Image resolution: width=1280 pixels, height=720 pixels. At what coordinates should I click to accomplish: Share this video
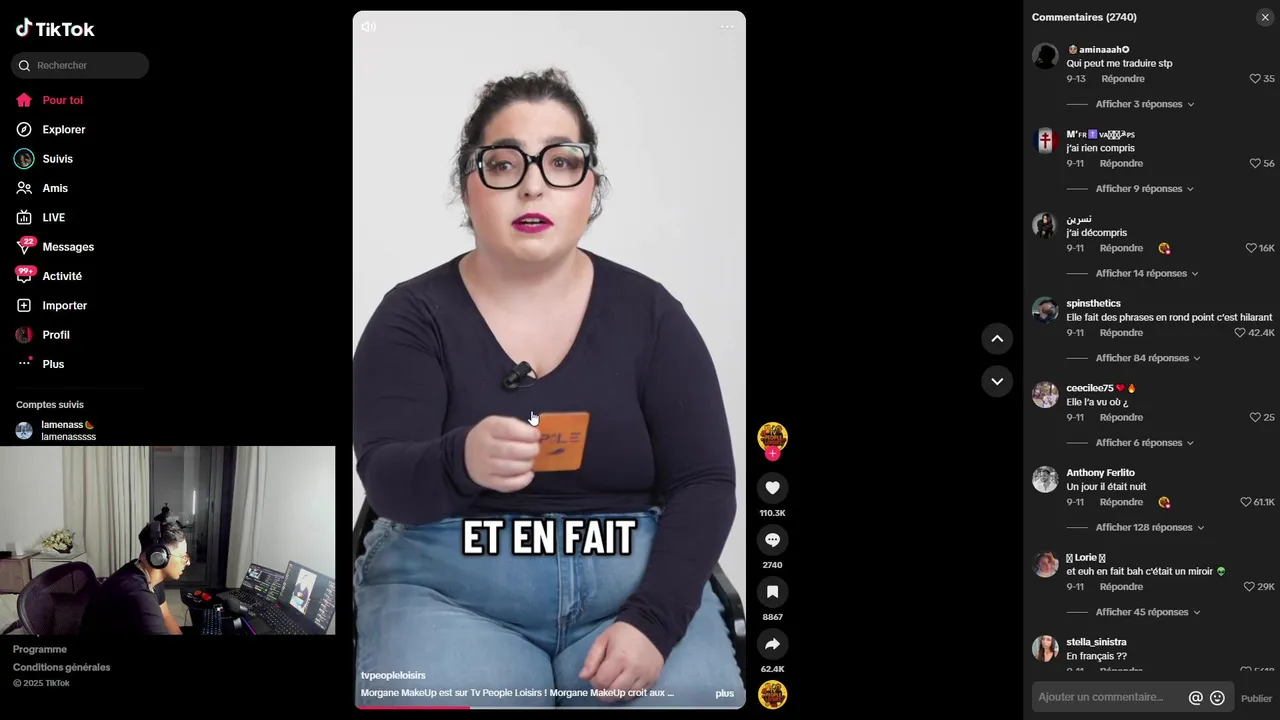click(772, 644)
